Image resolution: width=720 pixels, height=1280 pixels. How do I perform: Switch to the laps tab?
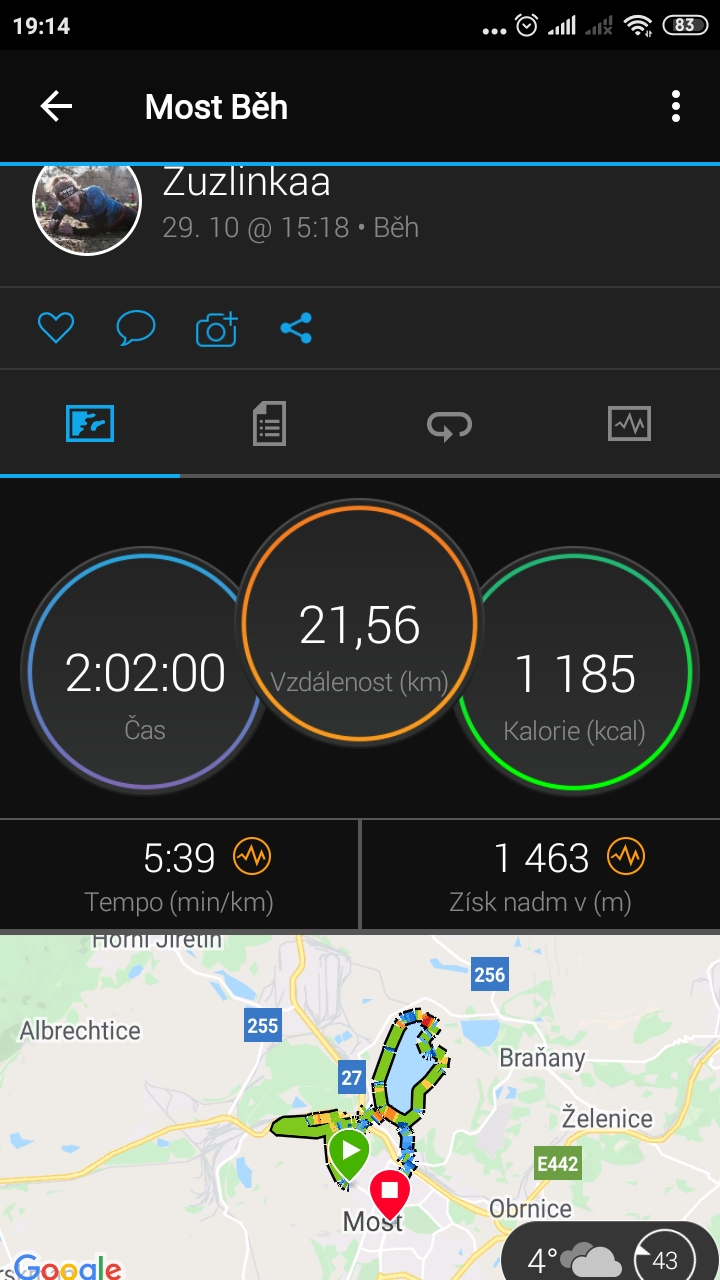tap(449, 425)
